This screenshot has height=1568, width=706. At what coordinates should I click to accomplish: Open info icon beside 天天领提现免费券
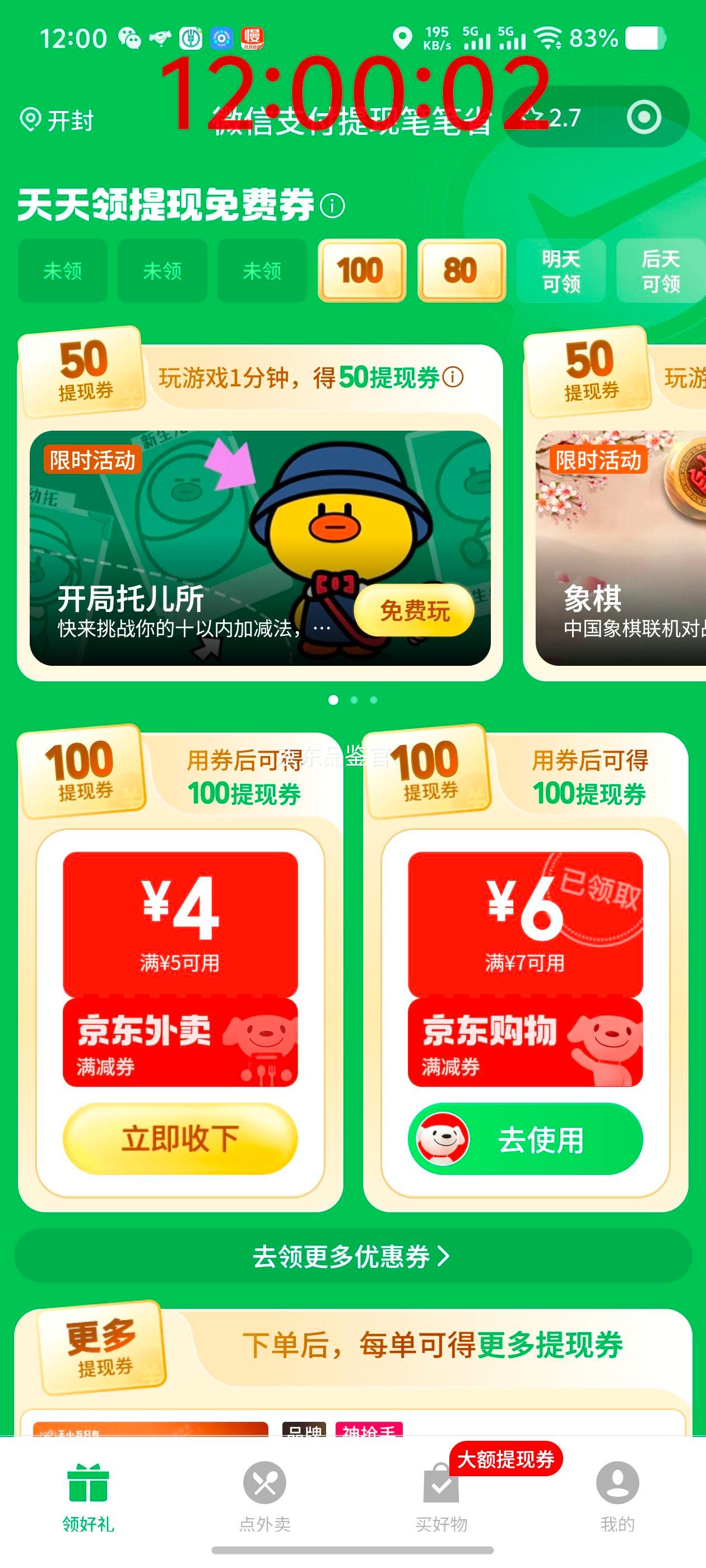333,206
